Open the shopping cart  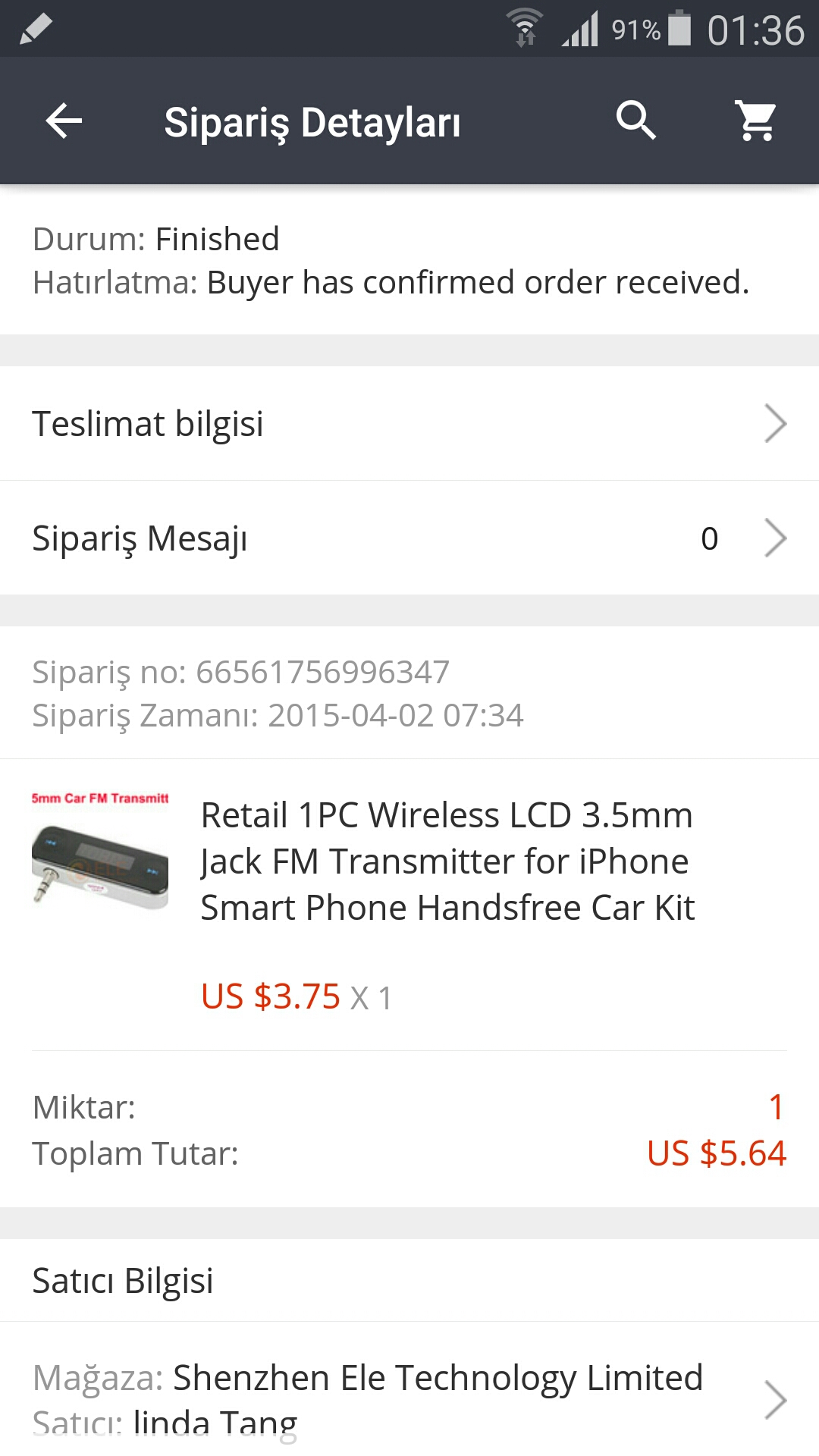(x=756, y=121)
